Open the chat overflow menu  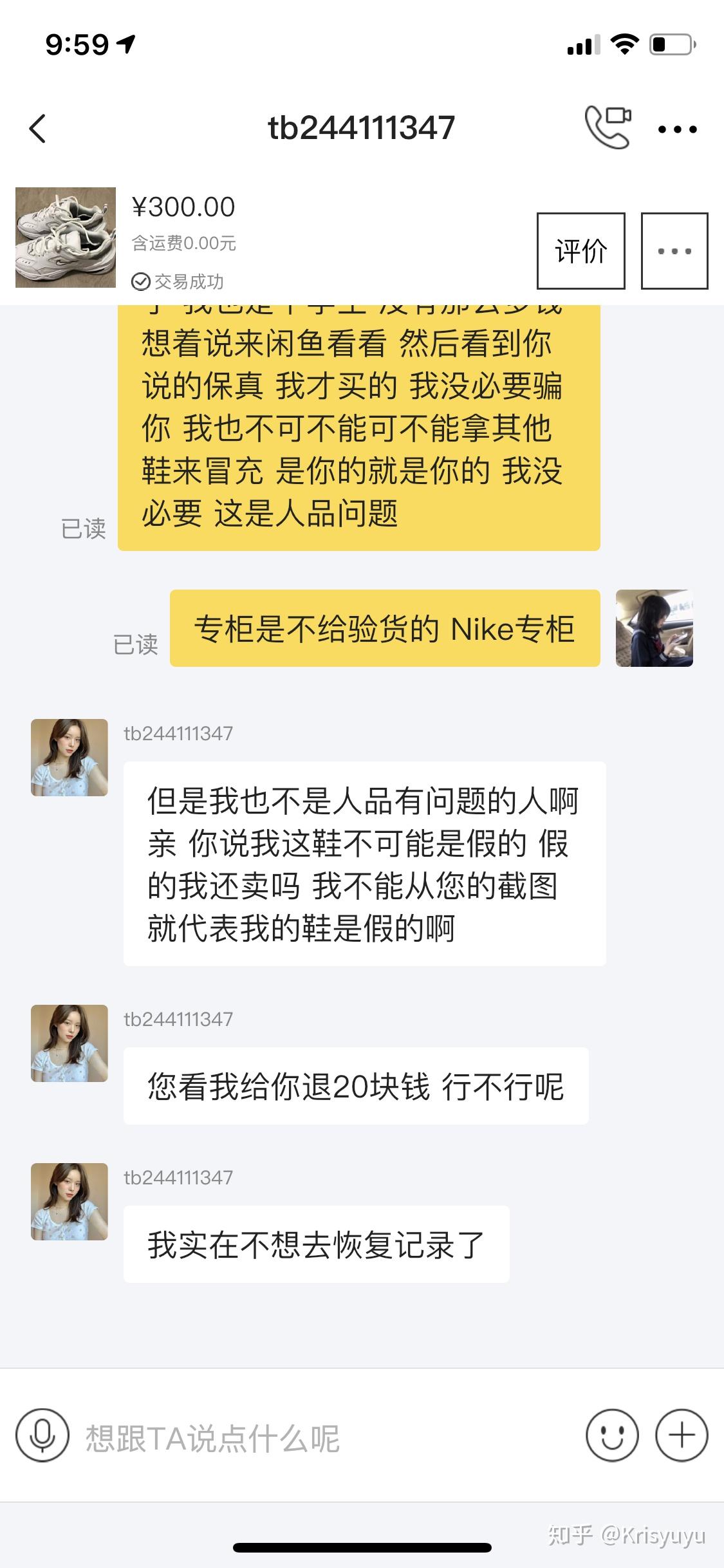click(x=677, y=129)
